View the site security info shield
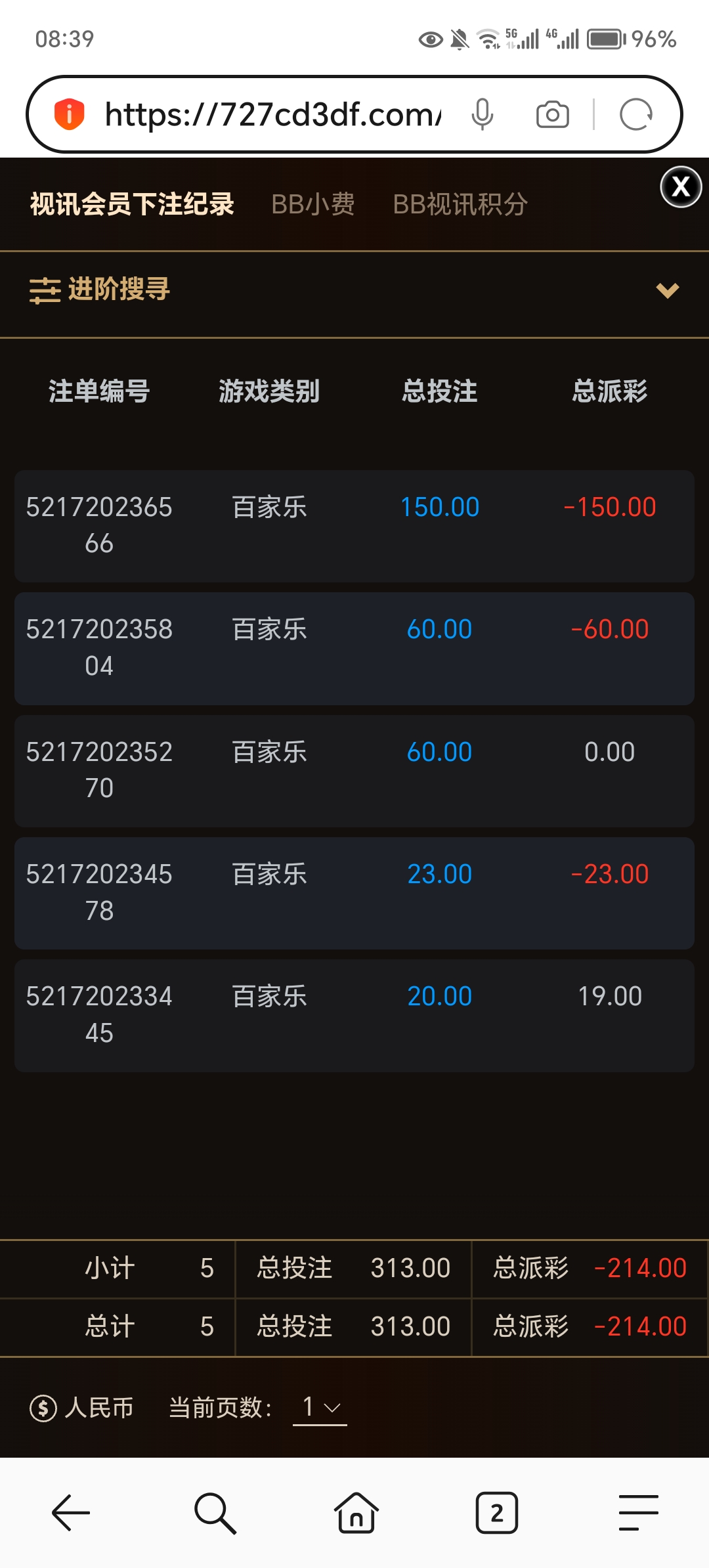 click(69, 115)
